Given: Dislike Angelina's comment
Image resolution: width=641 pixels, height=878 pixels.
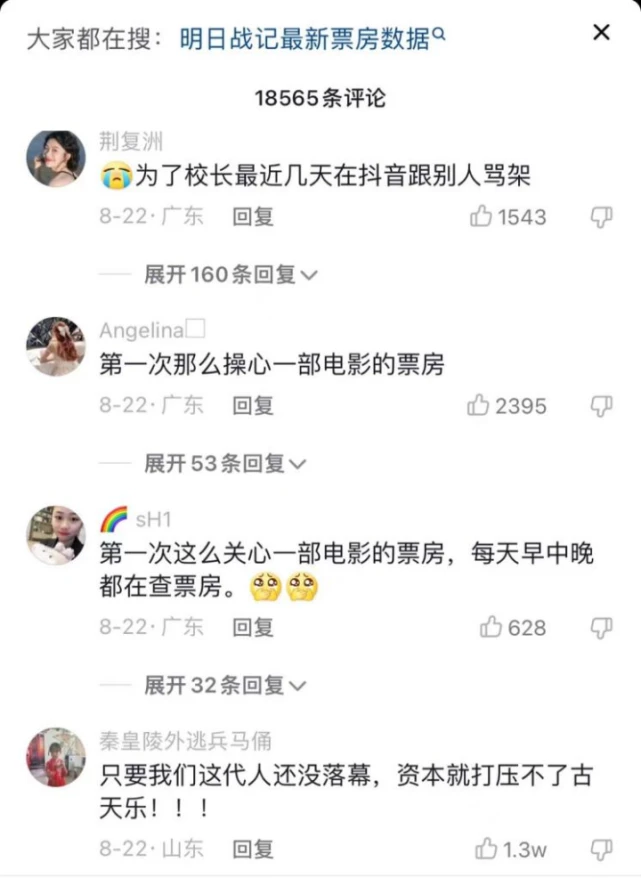Looking at the screenshot, I should click(600, 405).
